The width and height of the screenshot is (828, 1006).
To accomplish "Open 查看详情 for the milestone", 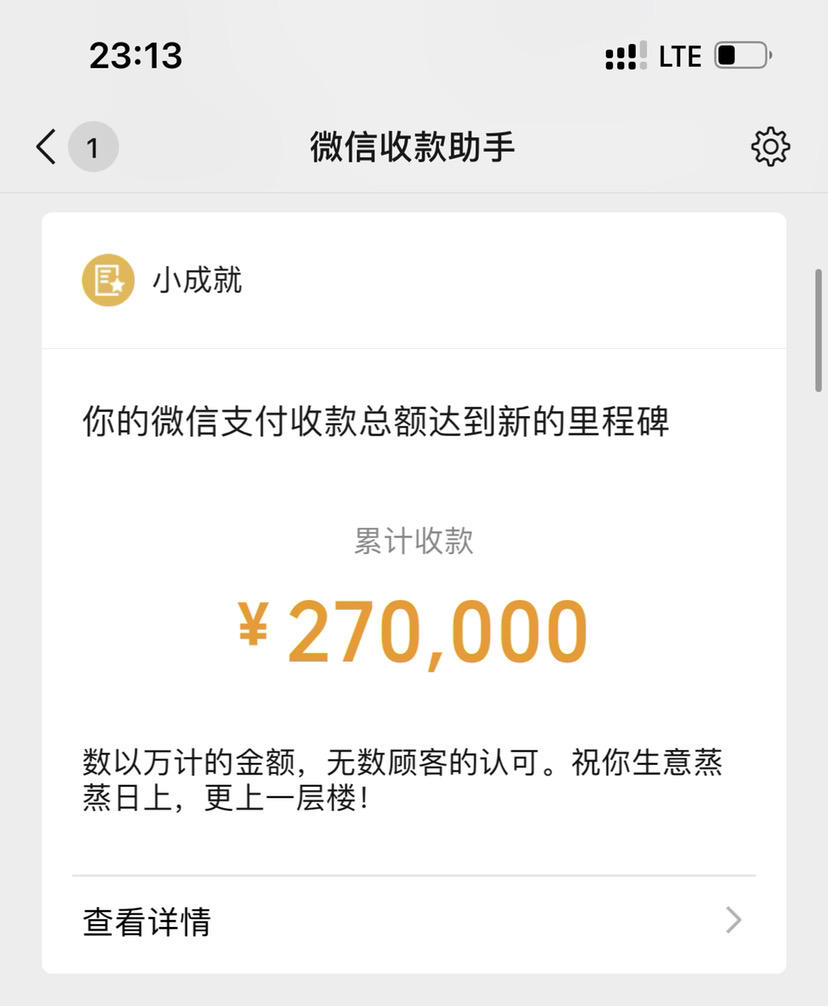I will [x=413, y=921].
